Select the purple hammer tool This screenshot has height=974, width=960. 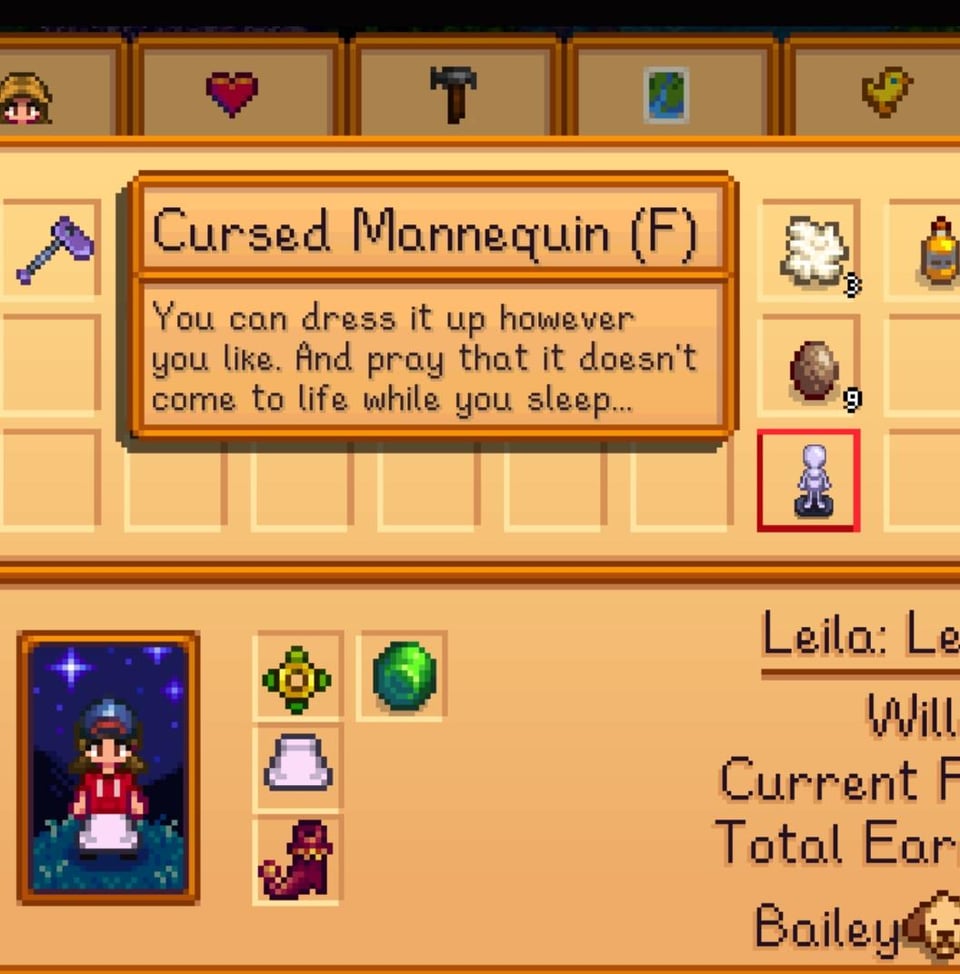[54, 249]
